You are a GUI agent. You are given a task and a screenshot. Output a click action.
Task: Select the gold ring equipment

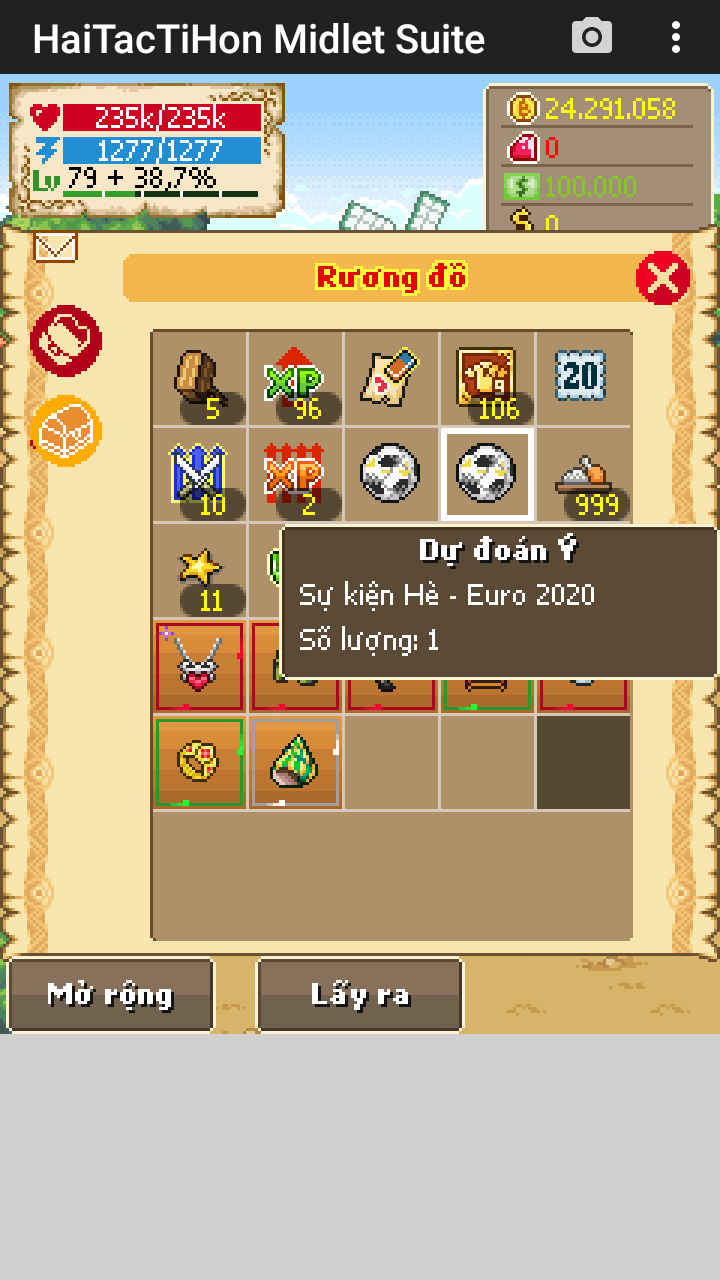(199, 762)
